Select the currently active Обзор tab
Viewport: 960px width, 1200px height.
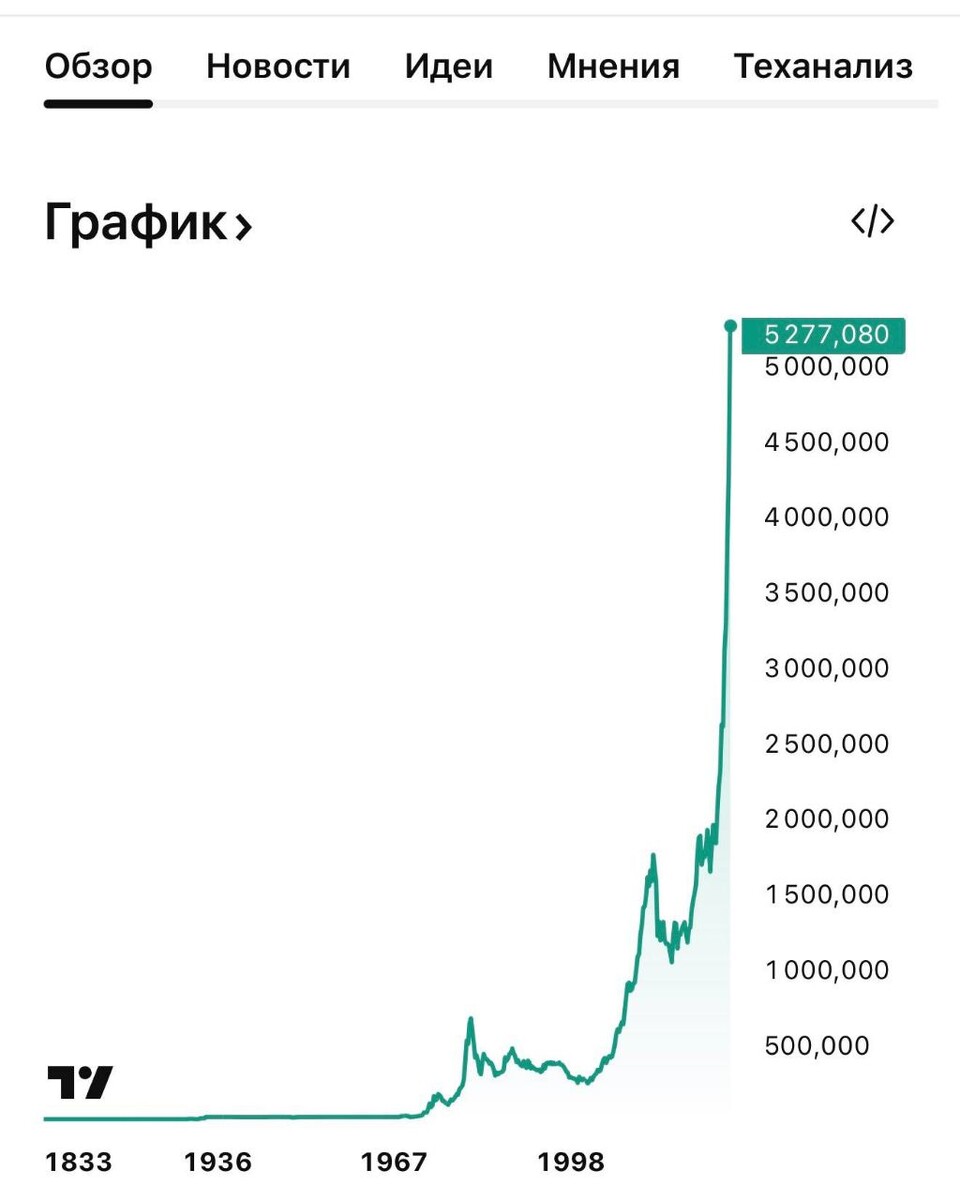98,66
